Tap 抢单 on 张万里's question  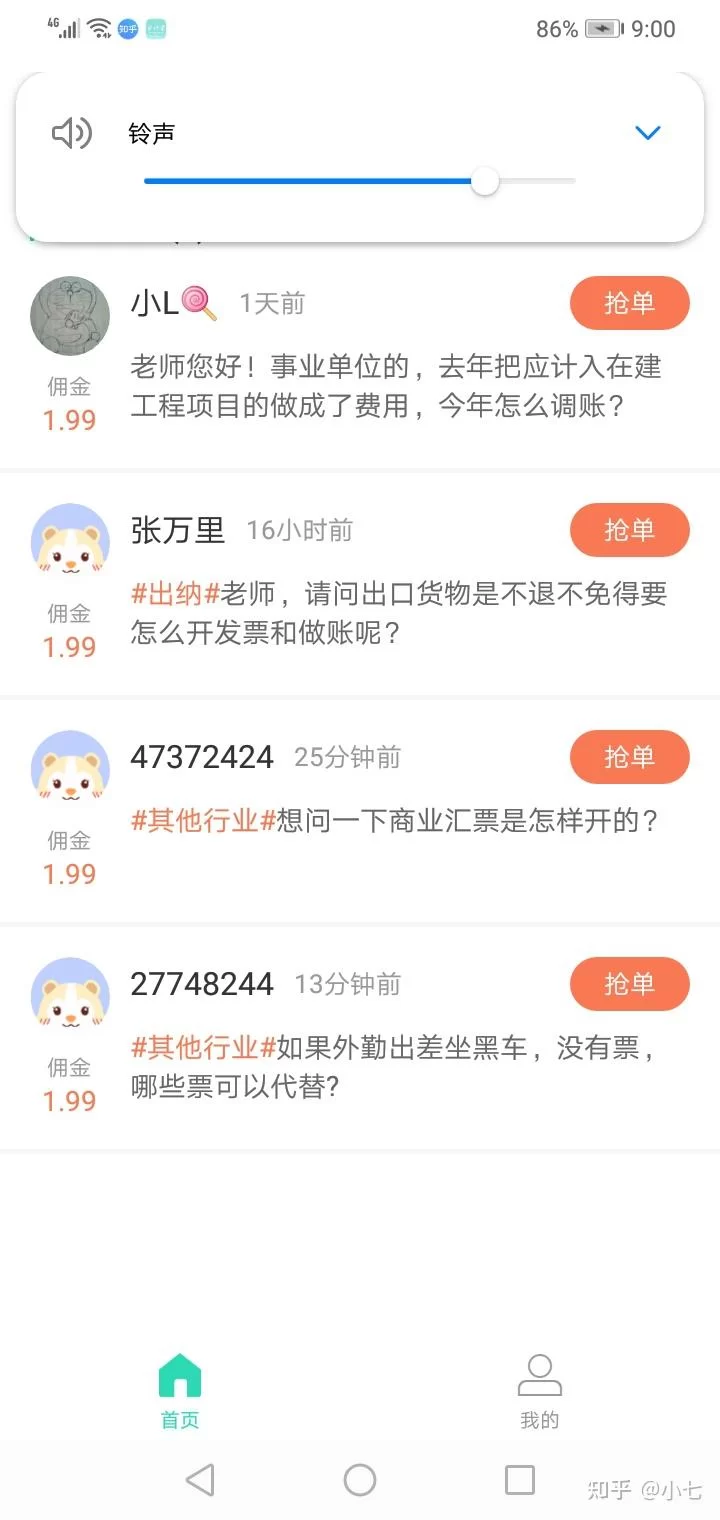629,530
